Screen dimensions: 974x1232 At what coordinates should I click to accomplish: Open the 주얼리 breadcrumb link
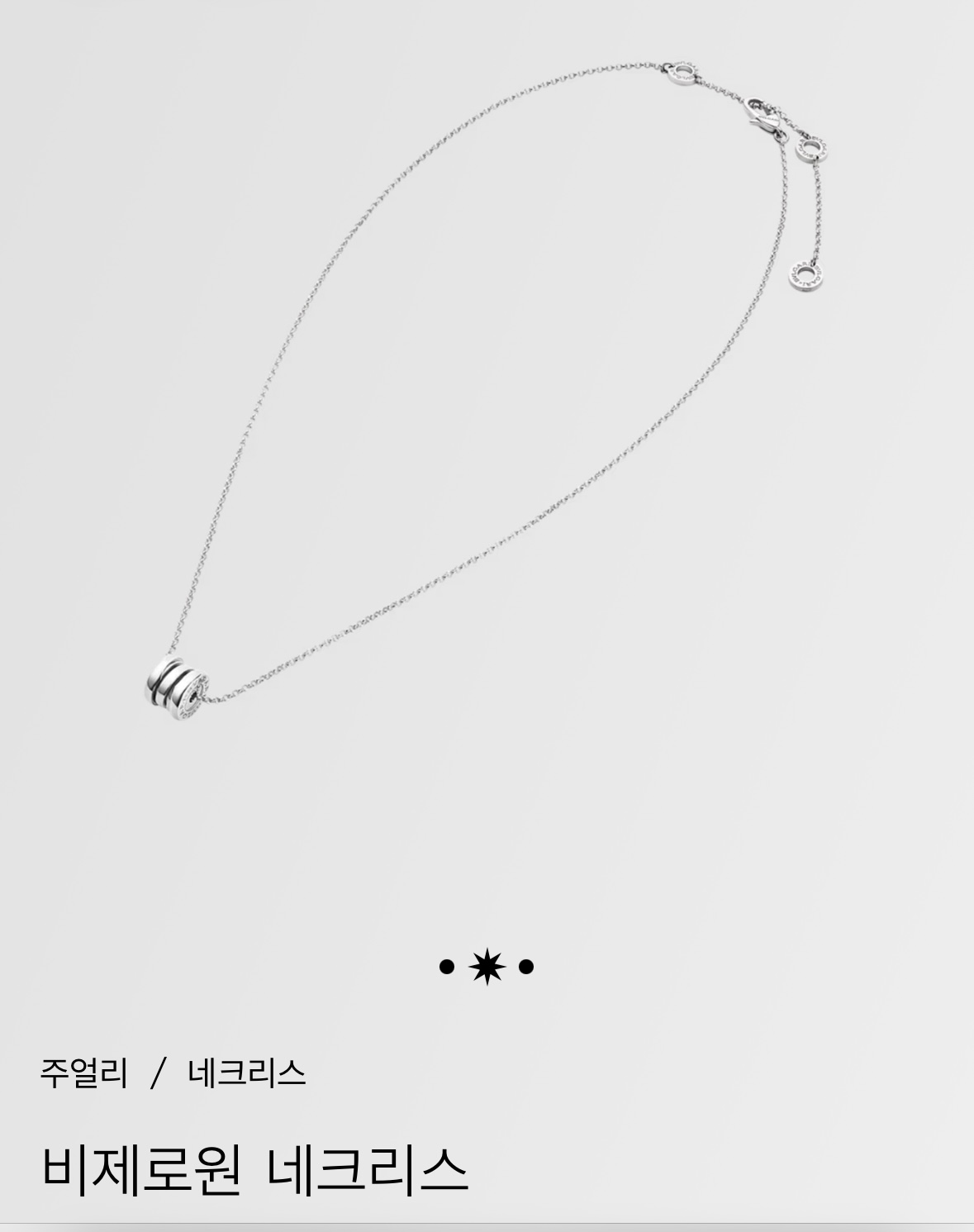pyautogui.click(x=83, y=1073)
